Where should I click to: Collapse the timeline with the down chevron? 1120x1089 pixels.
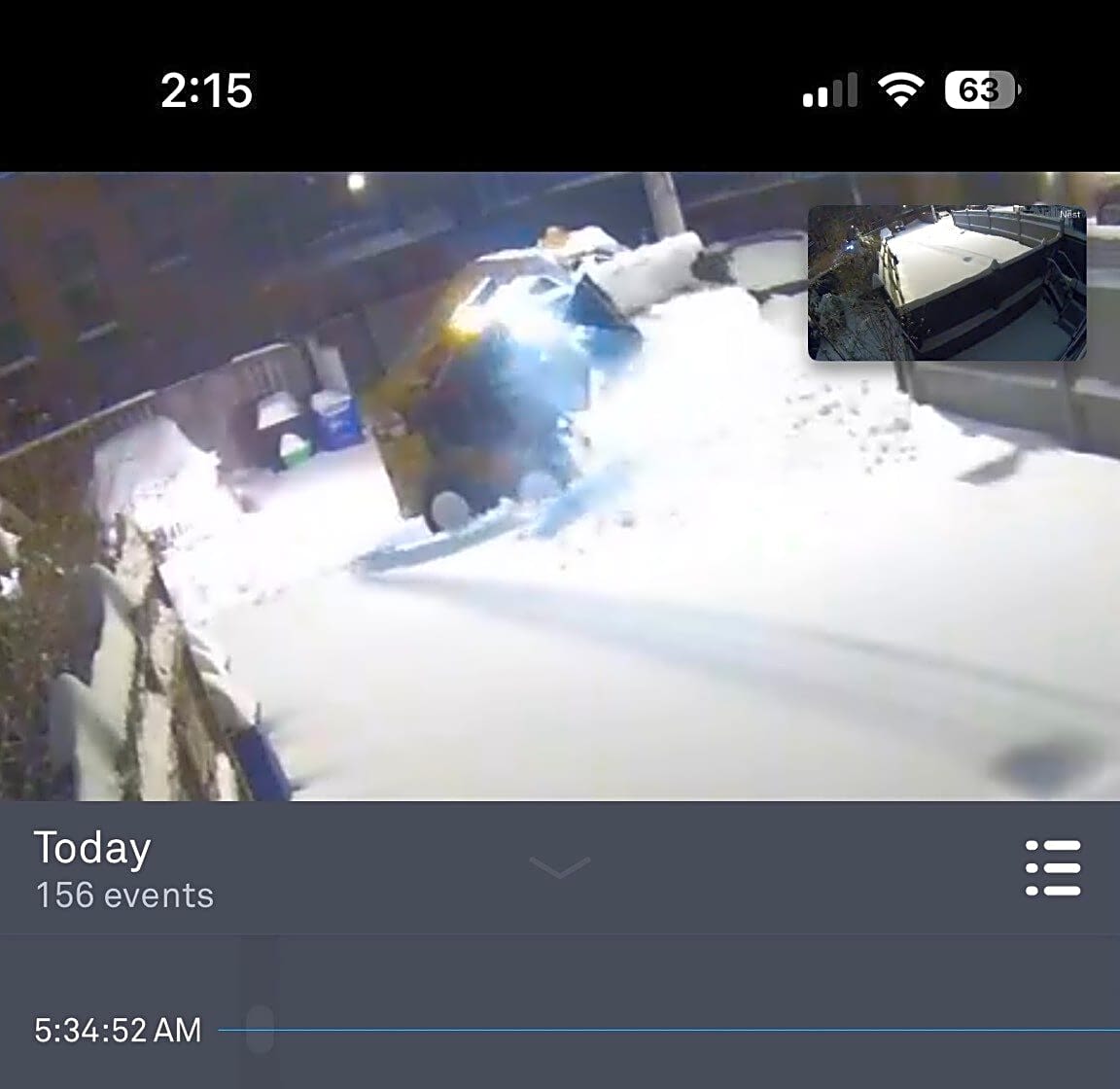pyautogui.click(x=559, y=866)
